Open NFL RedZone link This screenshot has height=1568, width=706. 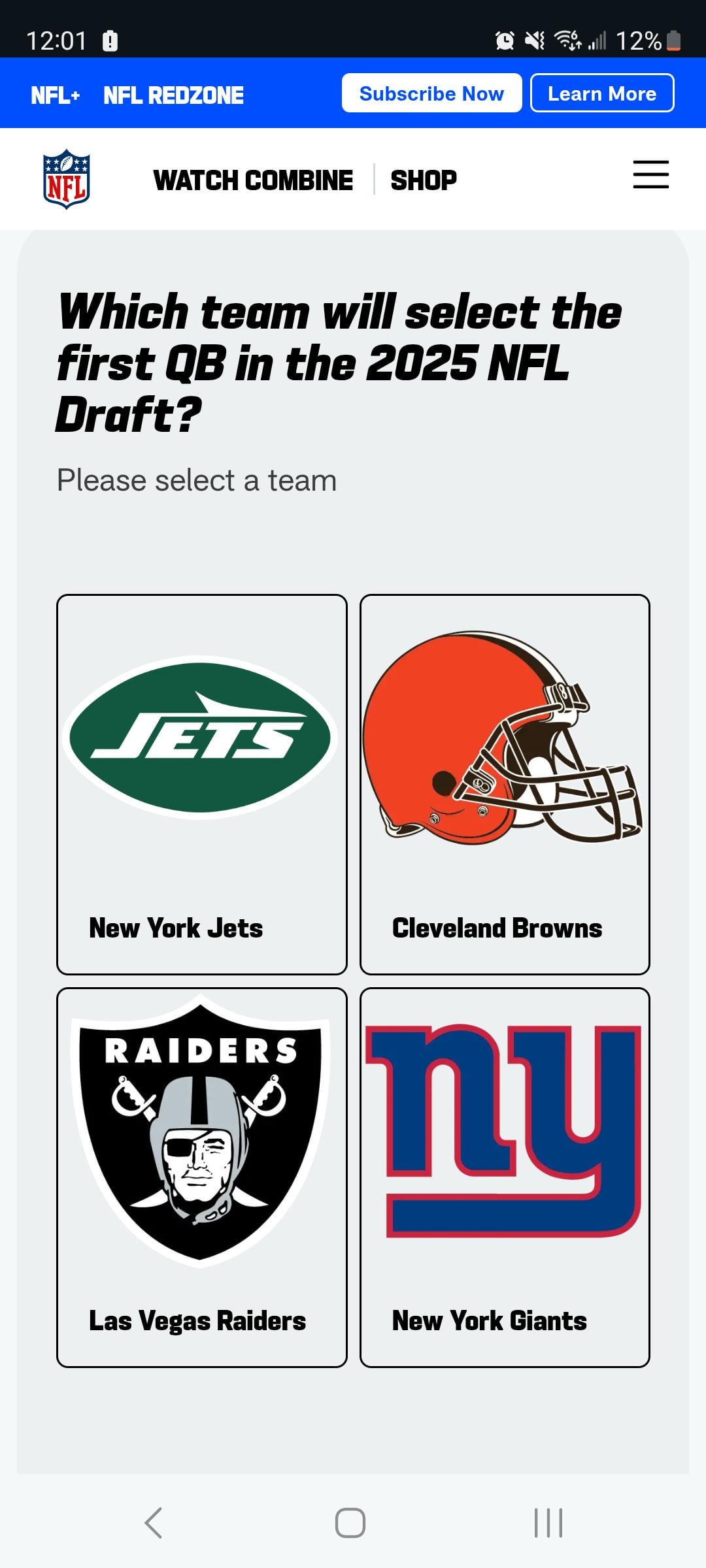click(173, 95)
